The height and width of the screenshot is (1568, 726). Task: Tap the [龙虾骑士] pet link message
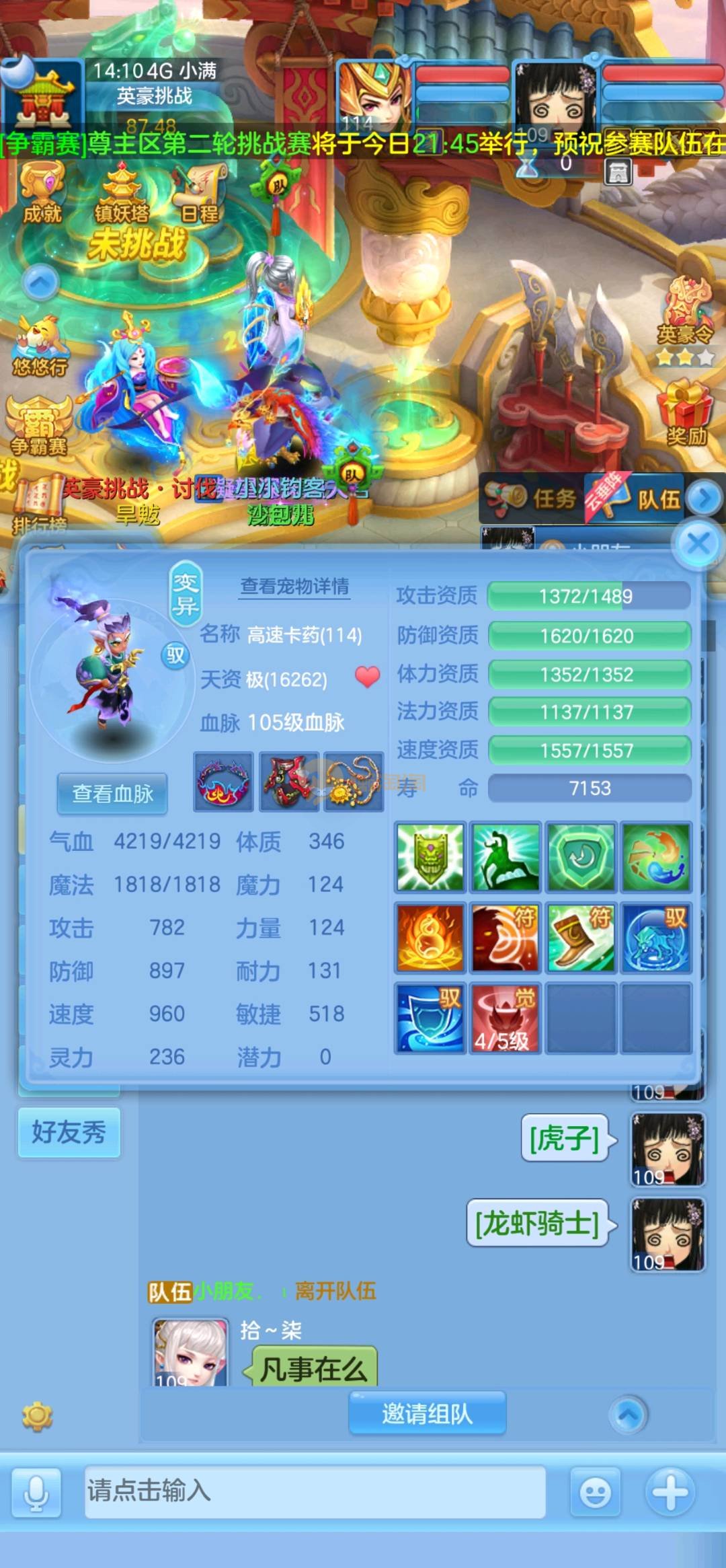pyautogui.click(x=537, y=1224)
